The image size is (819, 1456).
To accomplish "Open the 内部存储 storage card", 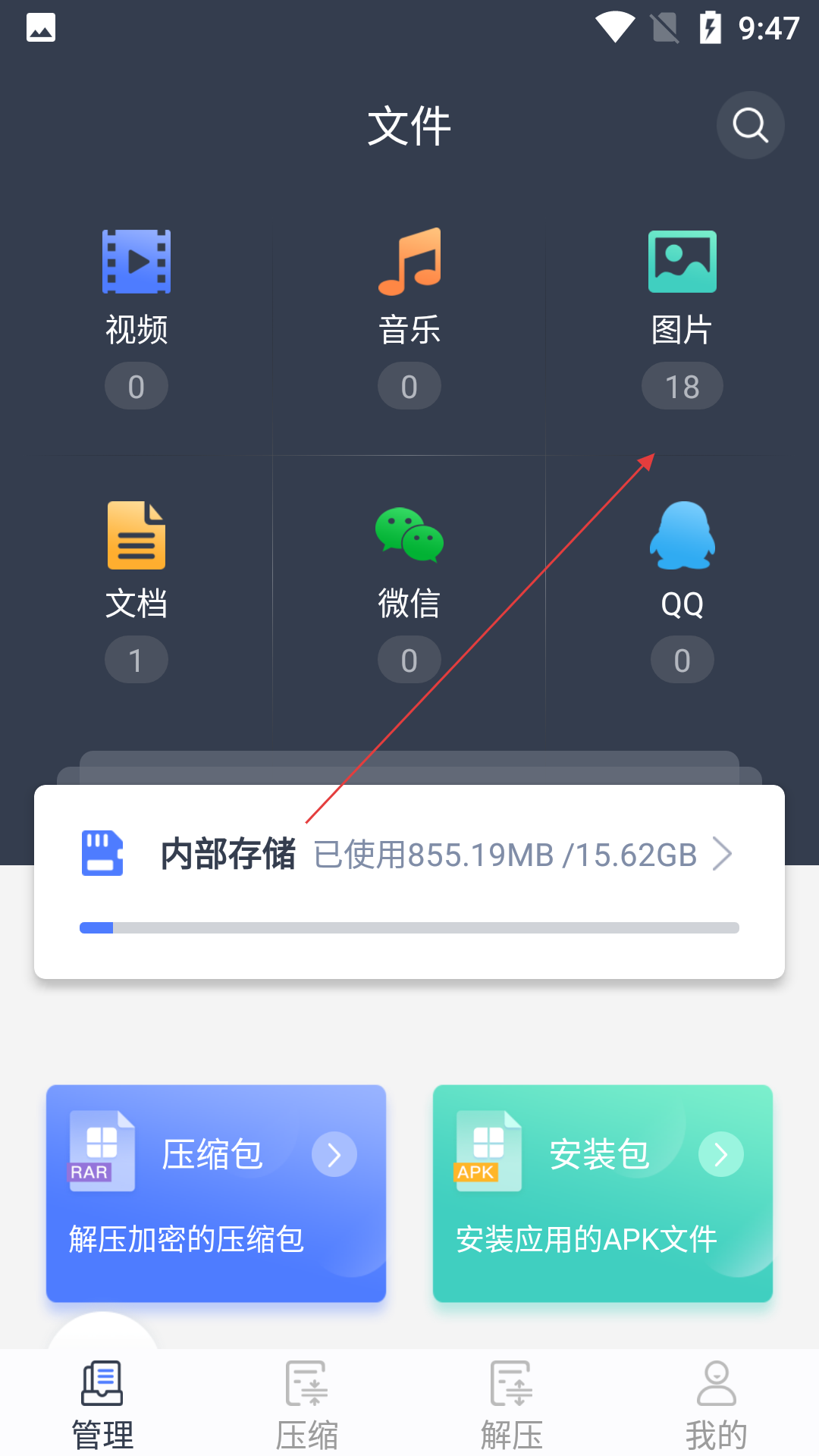I will click(x=409, y=882).
